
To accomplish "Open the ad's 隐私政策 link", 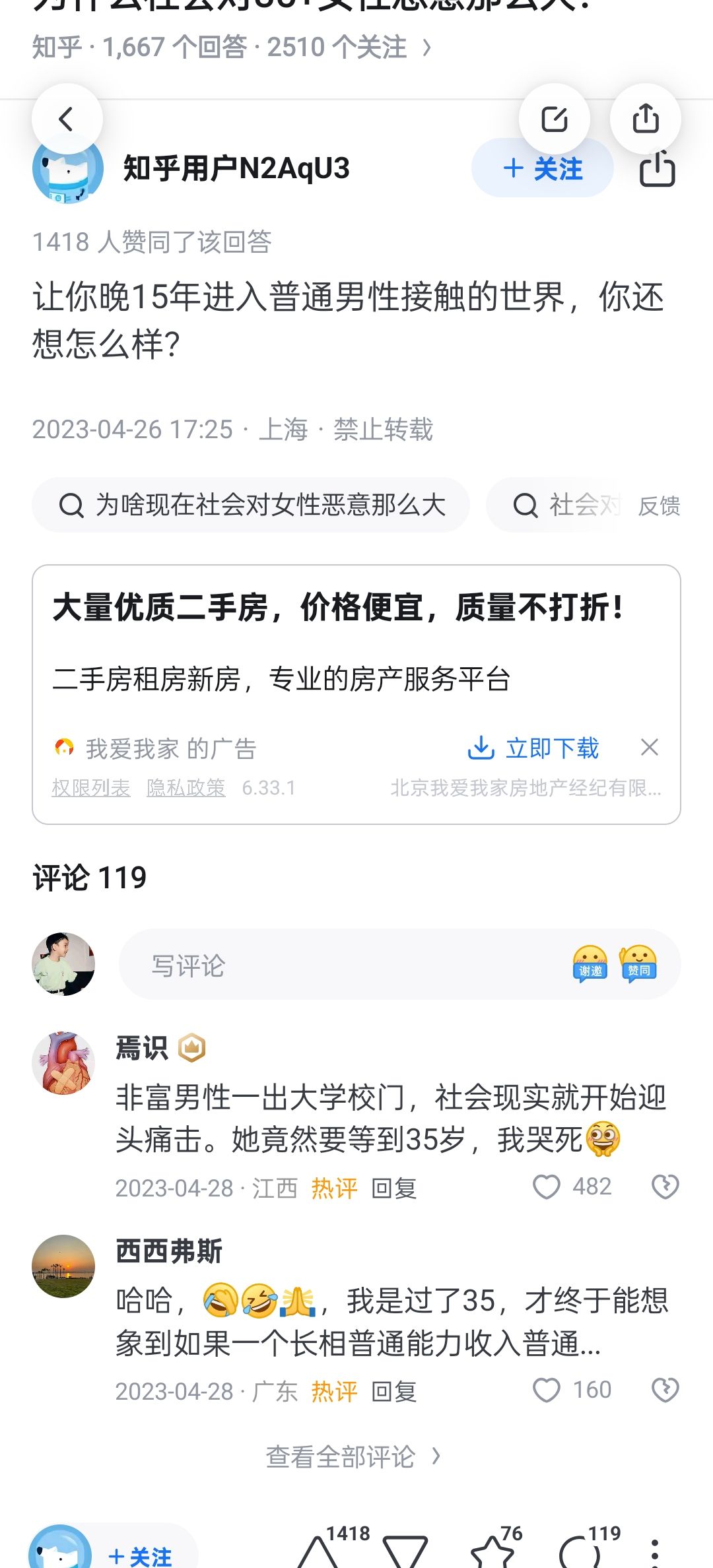I will pyautogui.click(x=186, y=787).
